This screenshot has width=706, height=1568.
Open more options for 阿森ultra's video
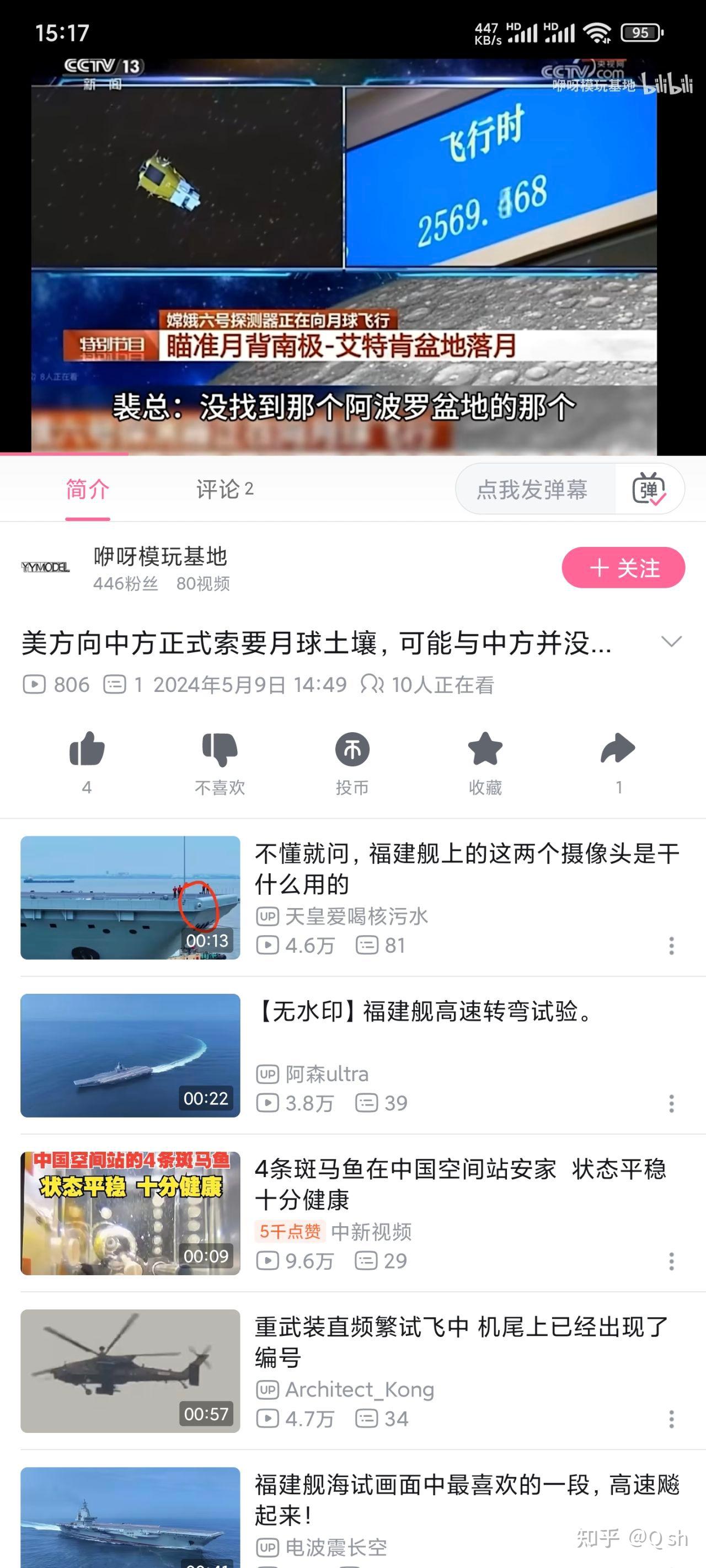(x=671, y=1103)
